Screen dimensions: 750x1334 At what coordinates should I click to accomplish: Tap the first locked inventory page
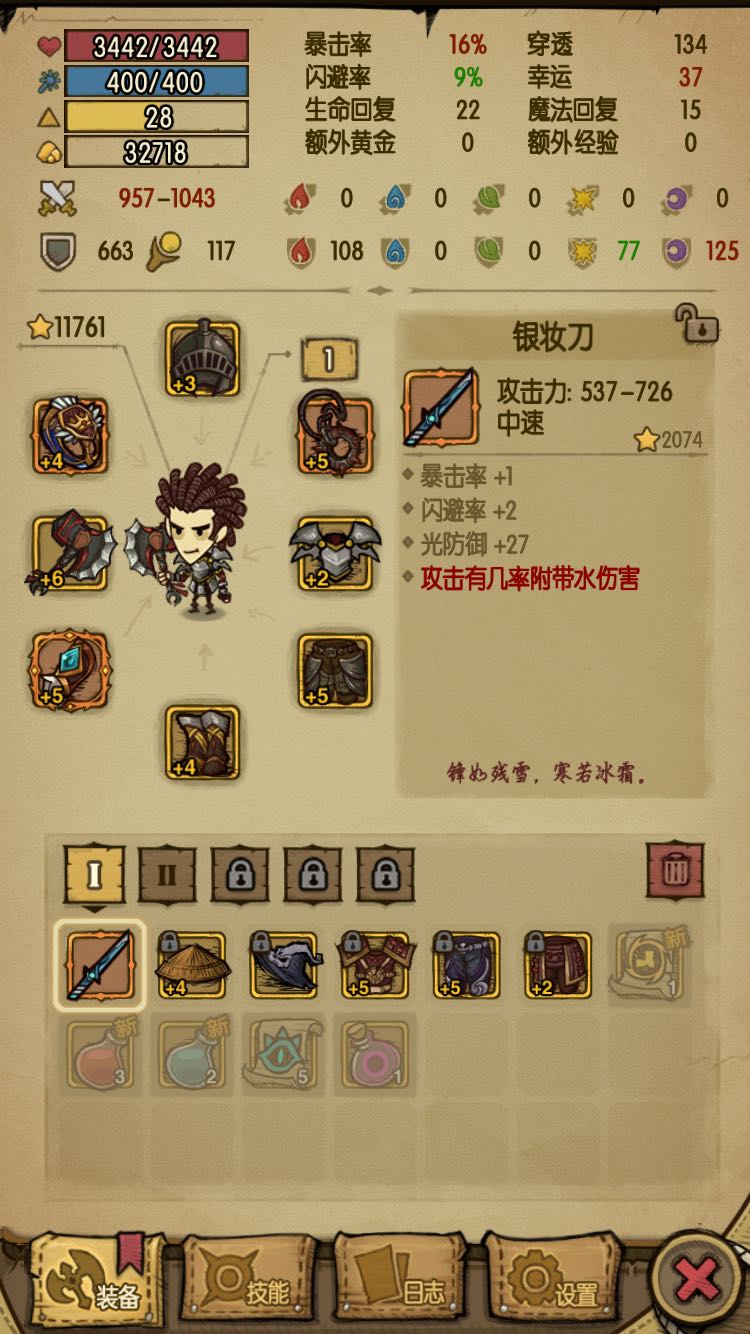click(240, 875)
